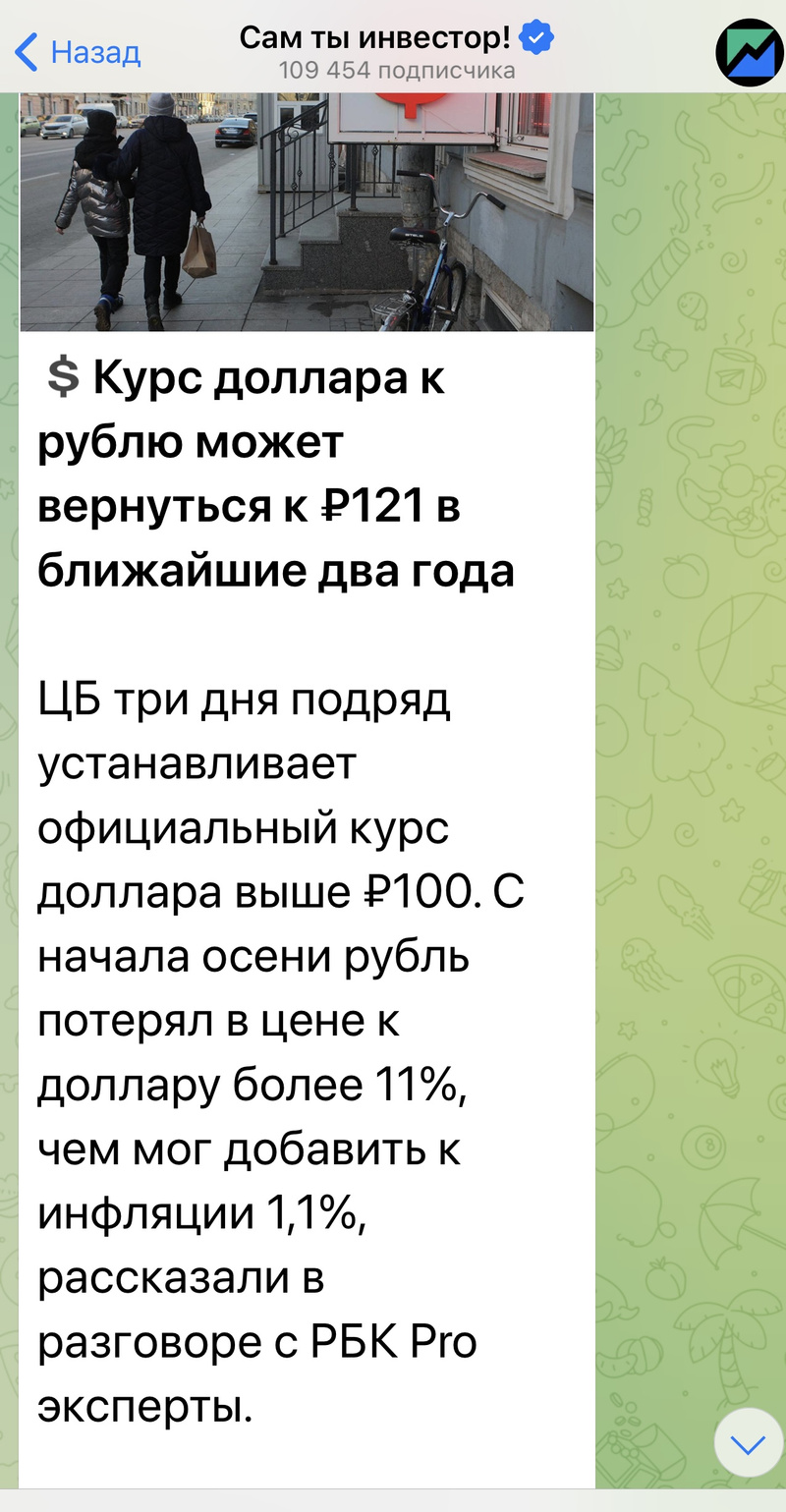Go back via the Назад button
Image resolution: width=786 pixels, height=1512 pixels.
(x=79, y=51)
